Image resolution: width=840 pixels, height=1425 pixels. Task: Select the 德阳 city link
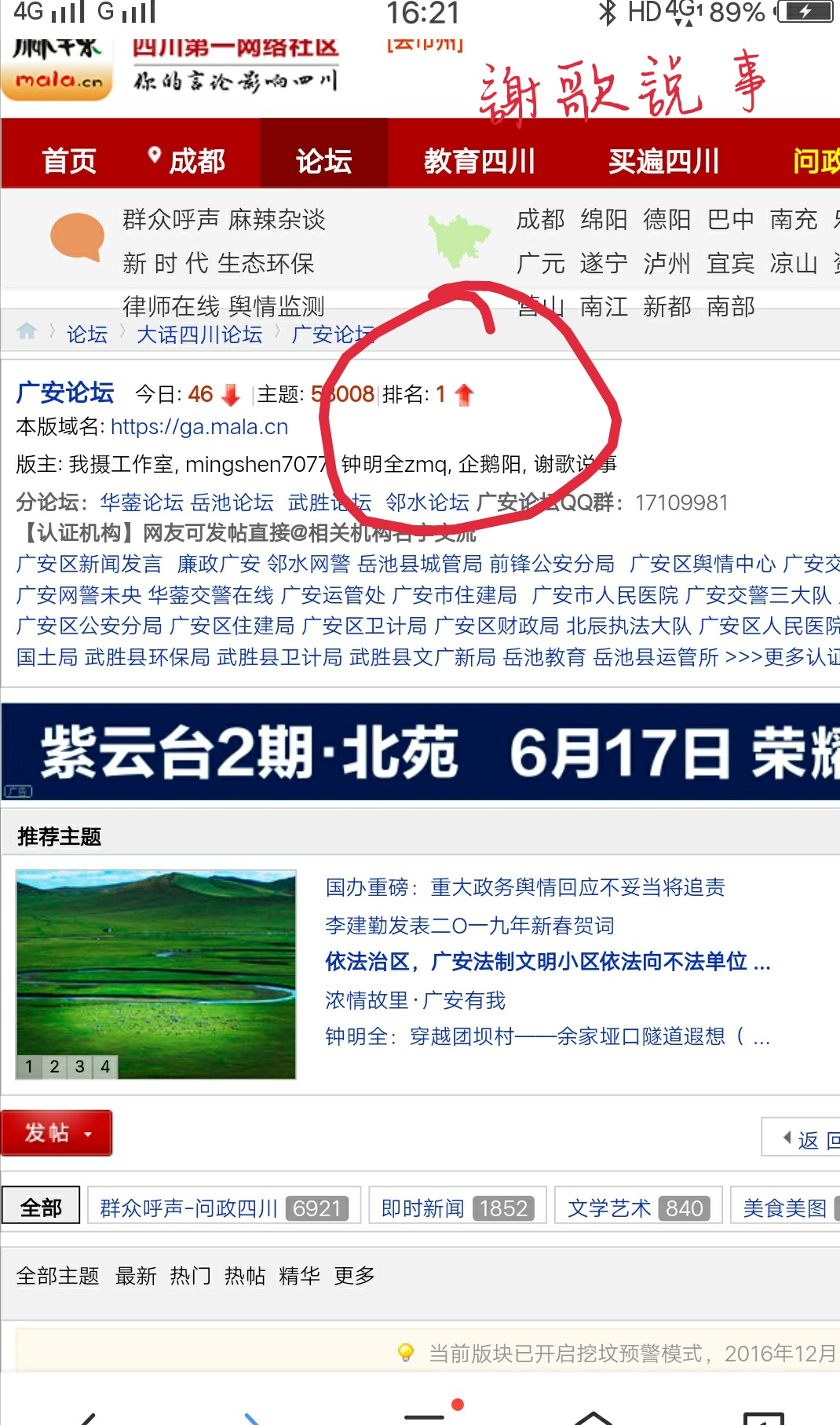point(667,220)
